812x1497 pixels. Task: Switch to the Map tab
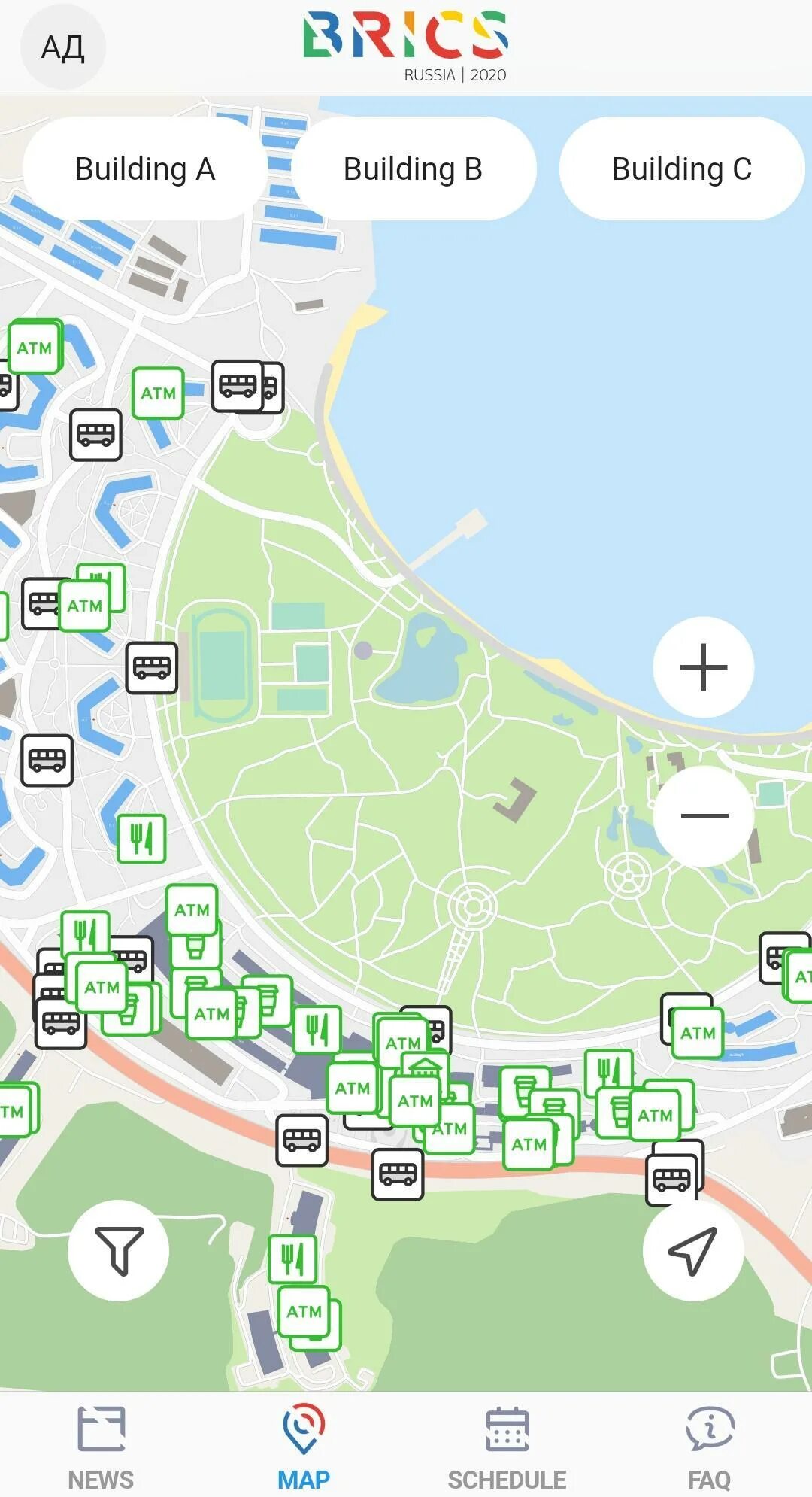pos(304,1446)
